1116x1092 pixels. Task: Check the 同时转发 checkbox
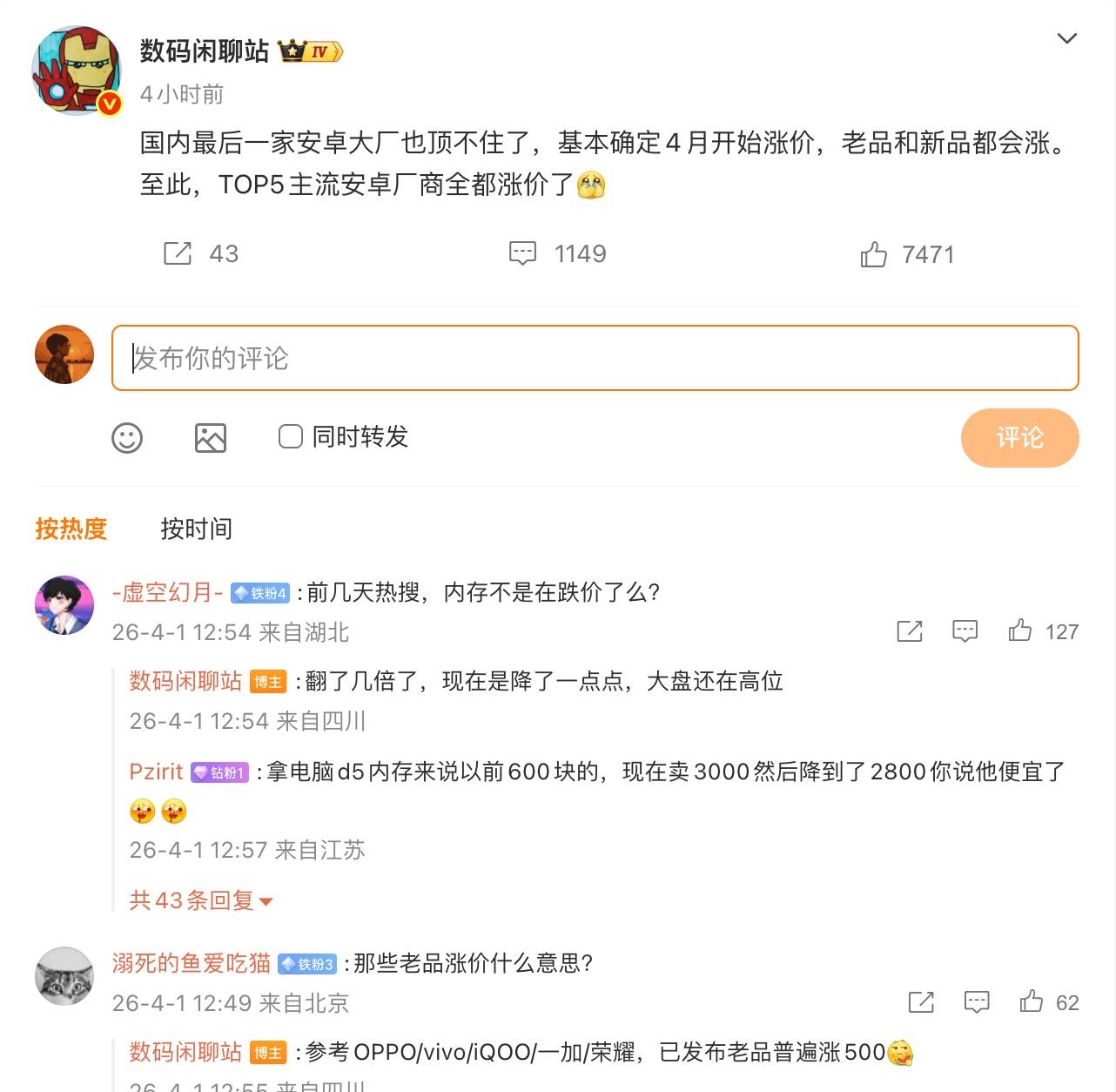point(290,436)
